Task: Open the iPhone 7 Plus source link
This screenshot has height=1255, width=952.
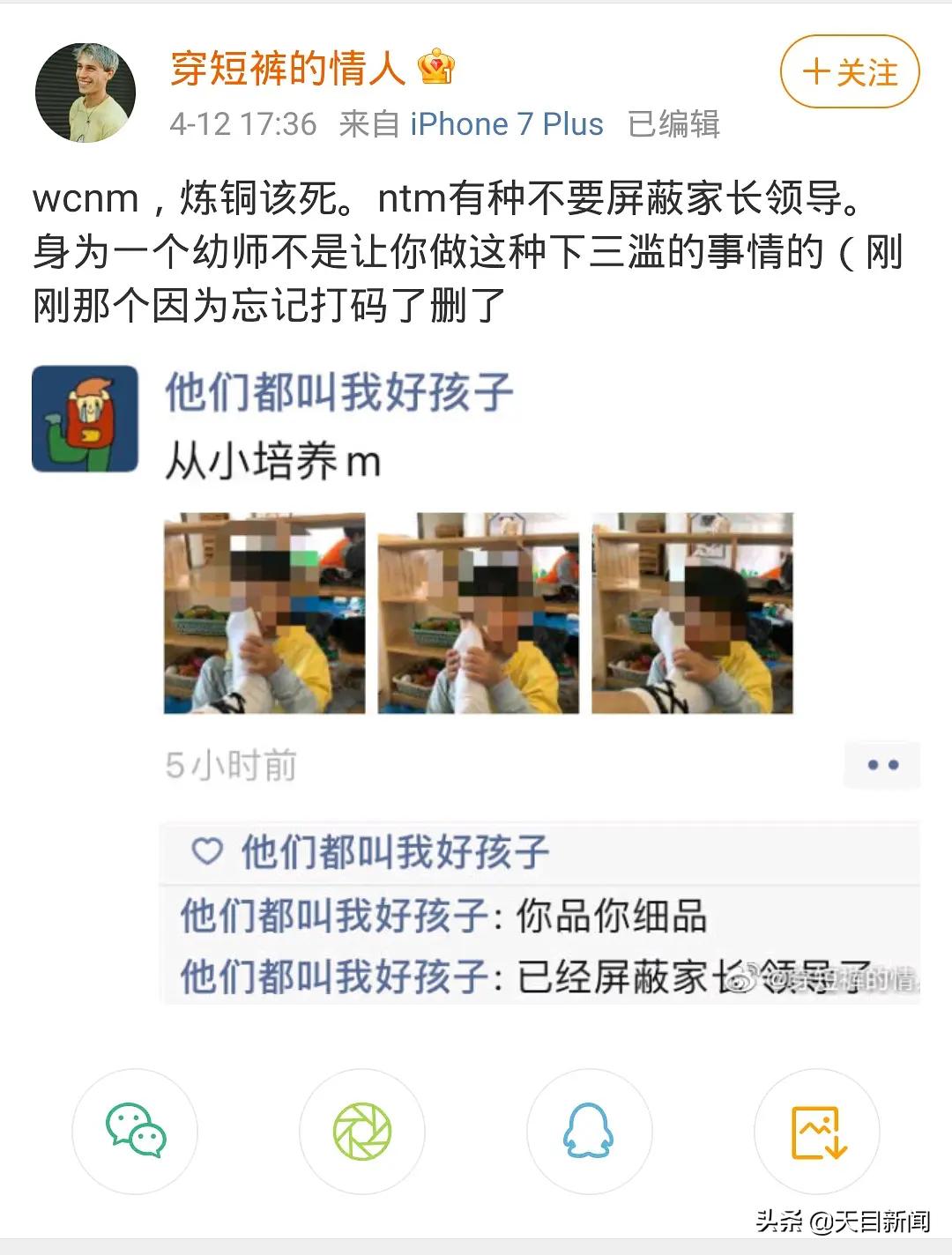Action: point(507,123)
